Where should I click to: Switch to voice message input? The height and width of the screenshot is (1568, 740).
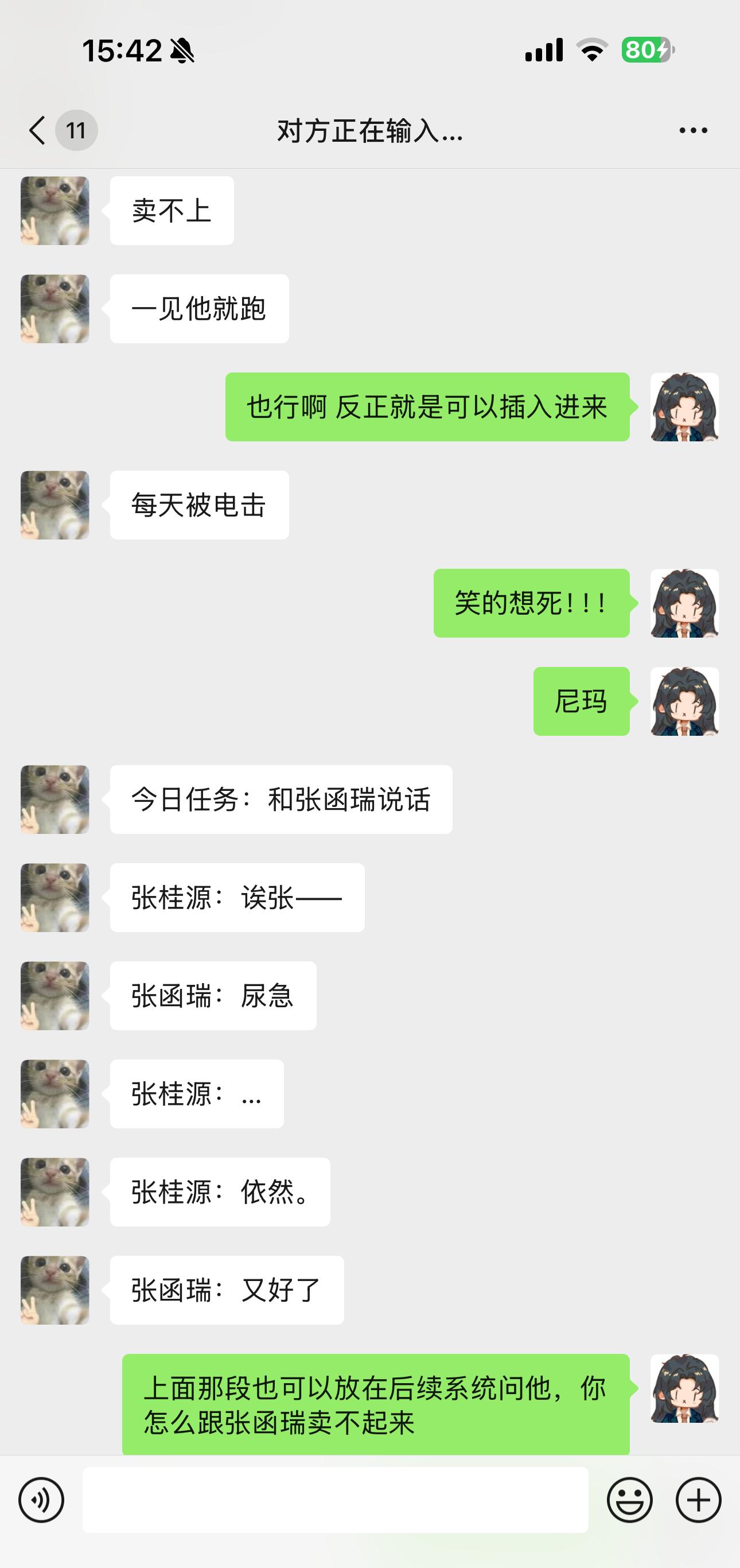pyautogui.click(x=41, y=1500)
